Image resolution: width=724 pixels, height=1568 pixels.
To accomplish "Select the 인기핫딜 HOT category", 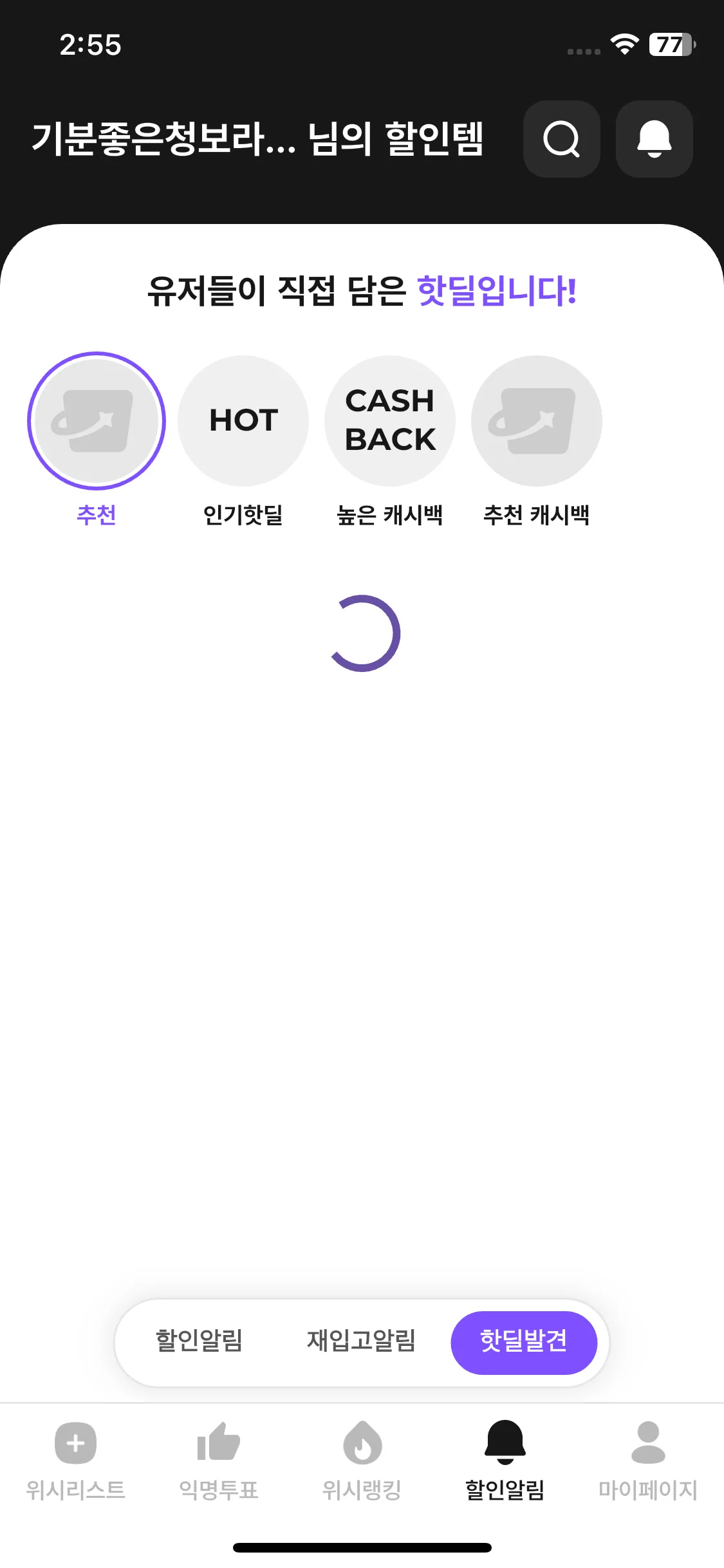I will (243, 421).
